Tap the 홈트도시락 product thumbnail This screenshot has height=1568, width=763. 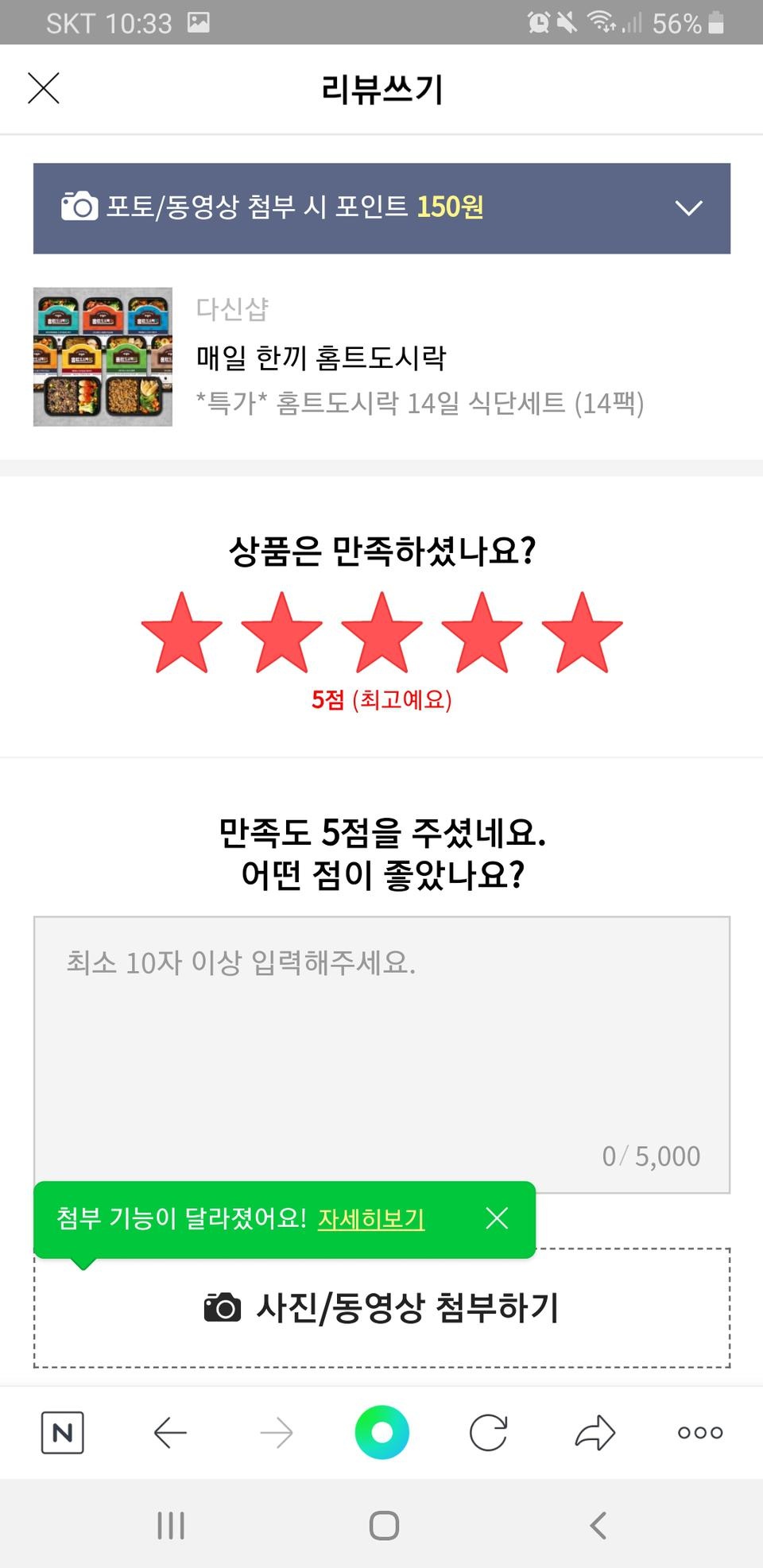click(102, 356)
